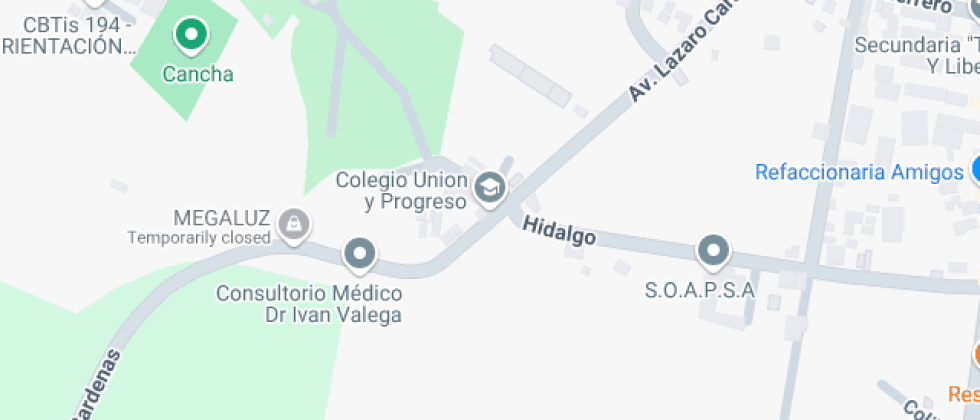Select the Colegio Union y Progreso pin
Viewport: 980px width, 420px height.
coord(489,187)
